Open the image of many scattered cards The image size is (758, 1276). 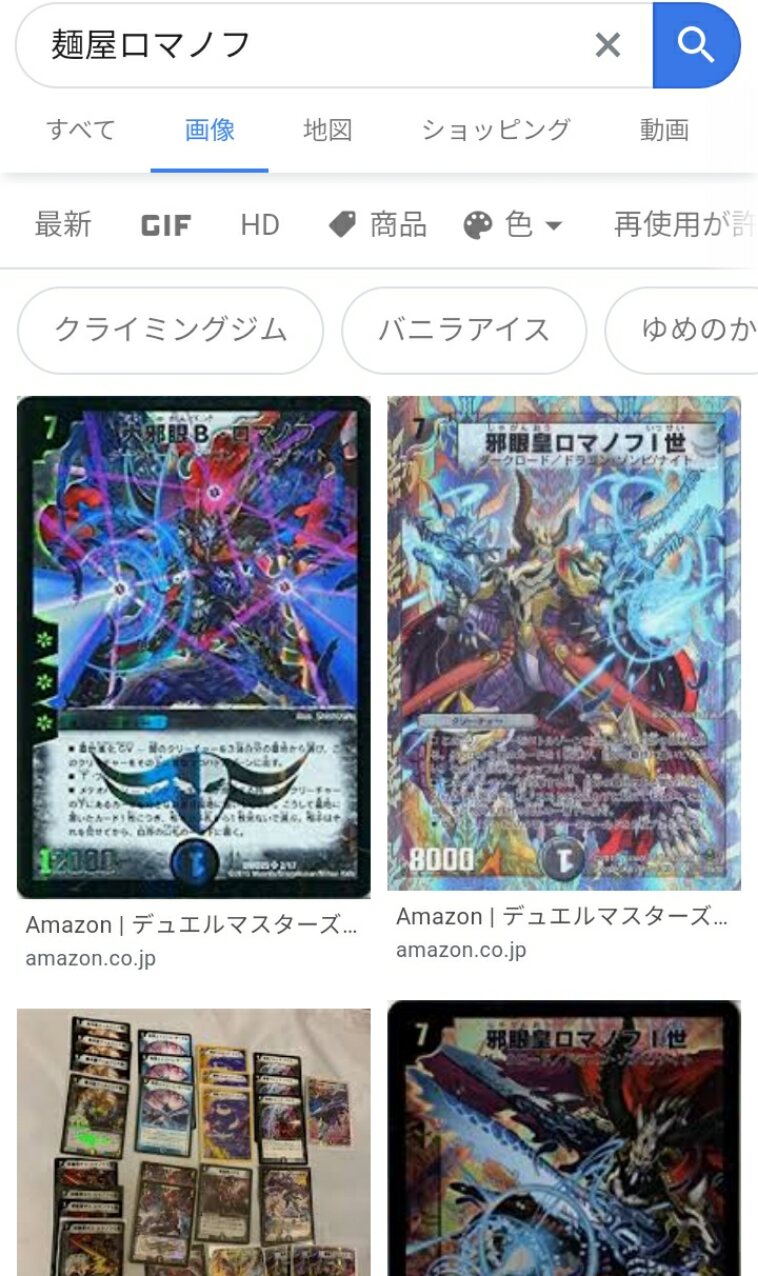[x=194, y=1140]
